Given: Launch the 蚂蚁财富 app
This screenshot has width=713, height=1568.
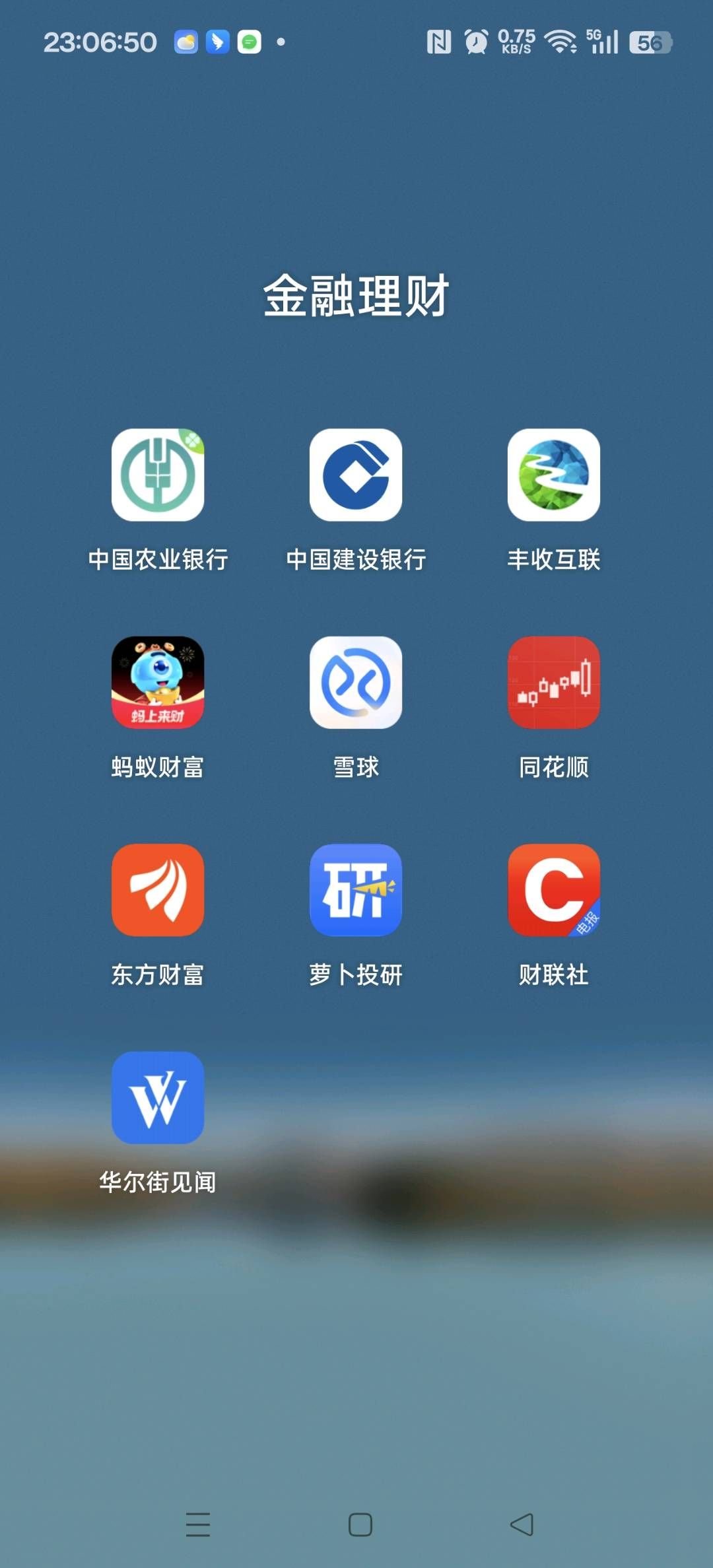Looking at the screenshot, I should (158, 683).
